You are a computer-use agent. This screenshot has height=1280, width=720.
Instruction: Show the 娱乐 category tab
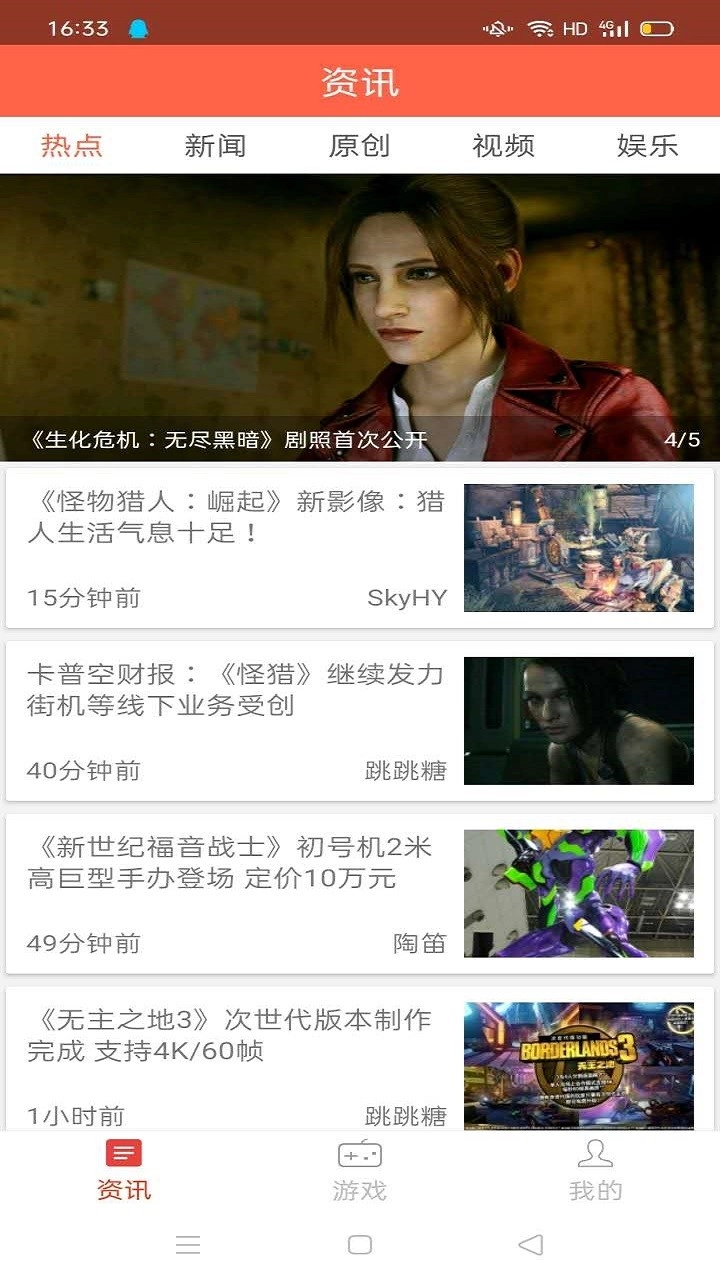click(647, 146)
